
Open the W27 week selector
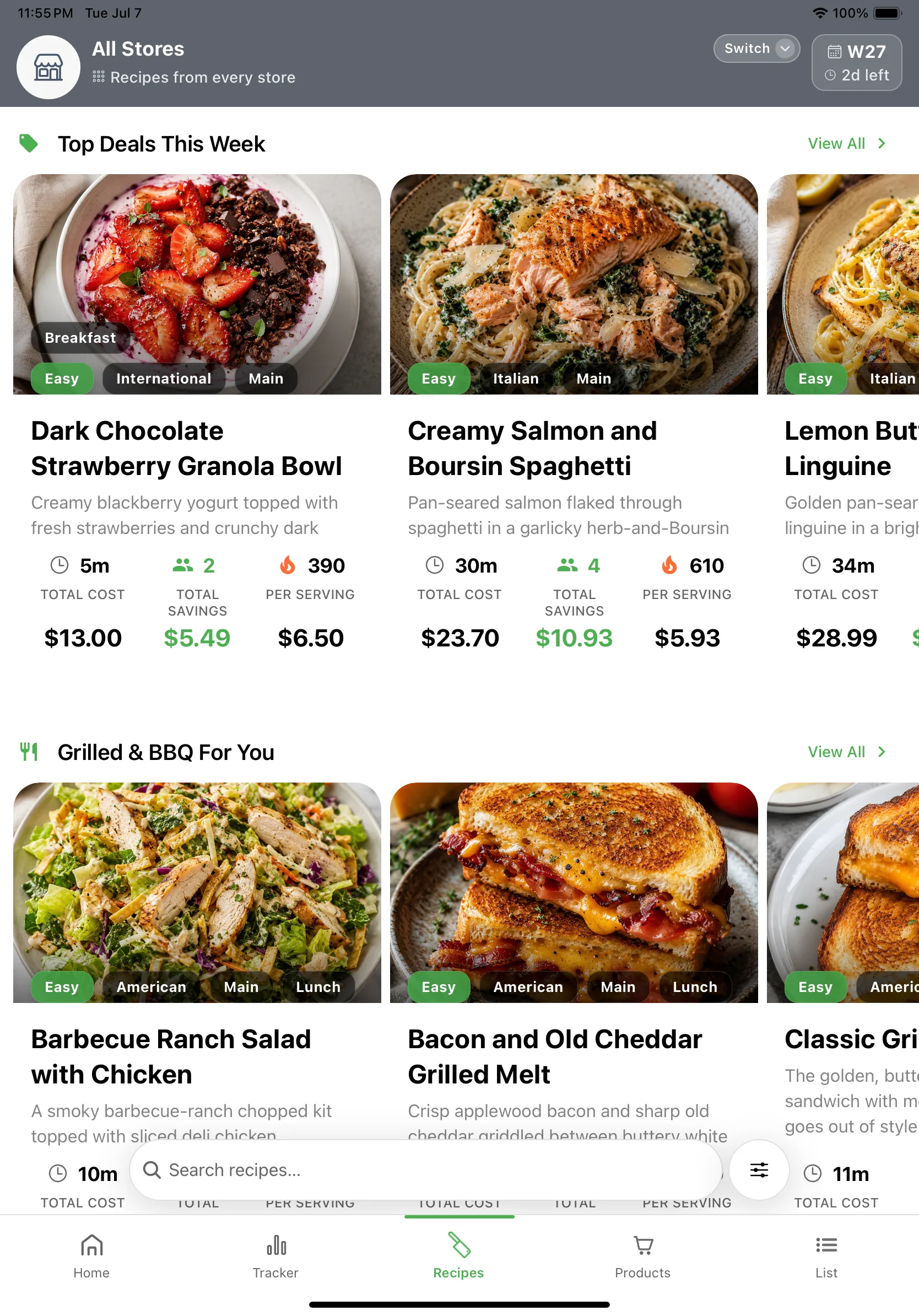coord(857,62)
